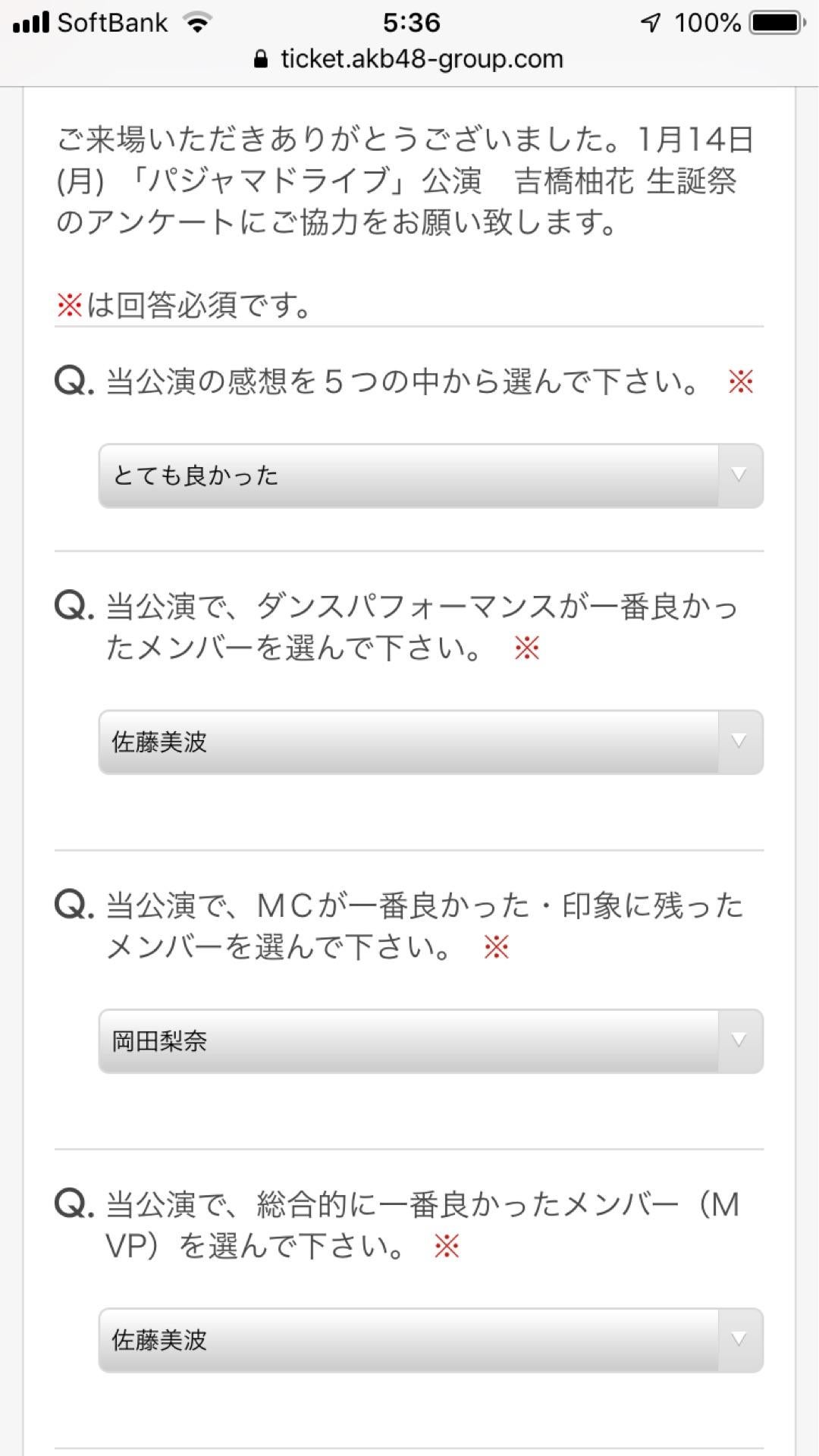
Task: Open the best dance performance member dropdown
Action: click(x=430, y=742)
